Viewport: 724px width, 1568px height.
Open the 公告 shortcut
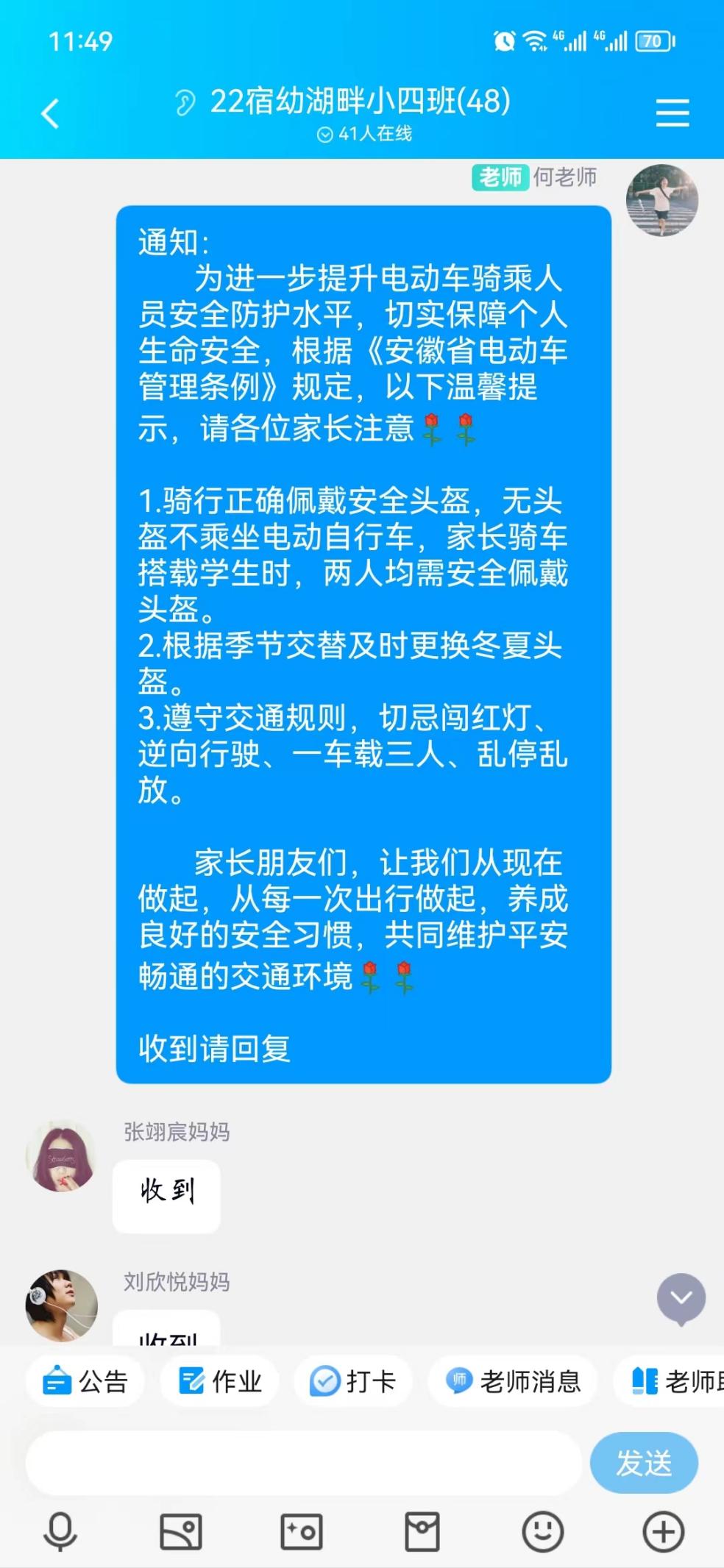pyautogui.click(x=85, y=1381)
